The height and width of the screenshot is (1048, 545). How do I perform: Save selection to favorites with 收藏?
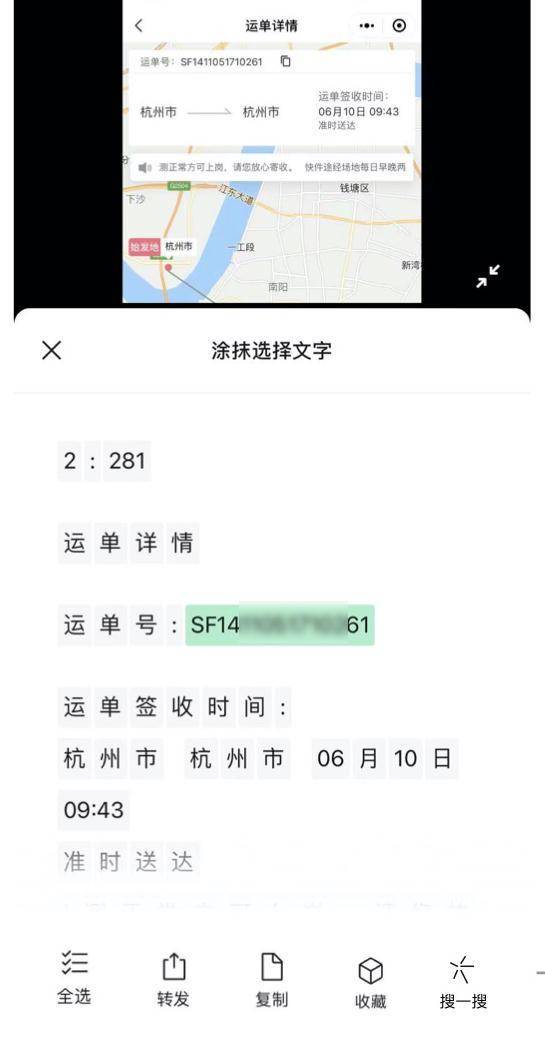point(370,982)
